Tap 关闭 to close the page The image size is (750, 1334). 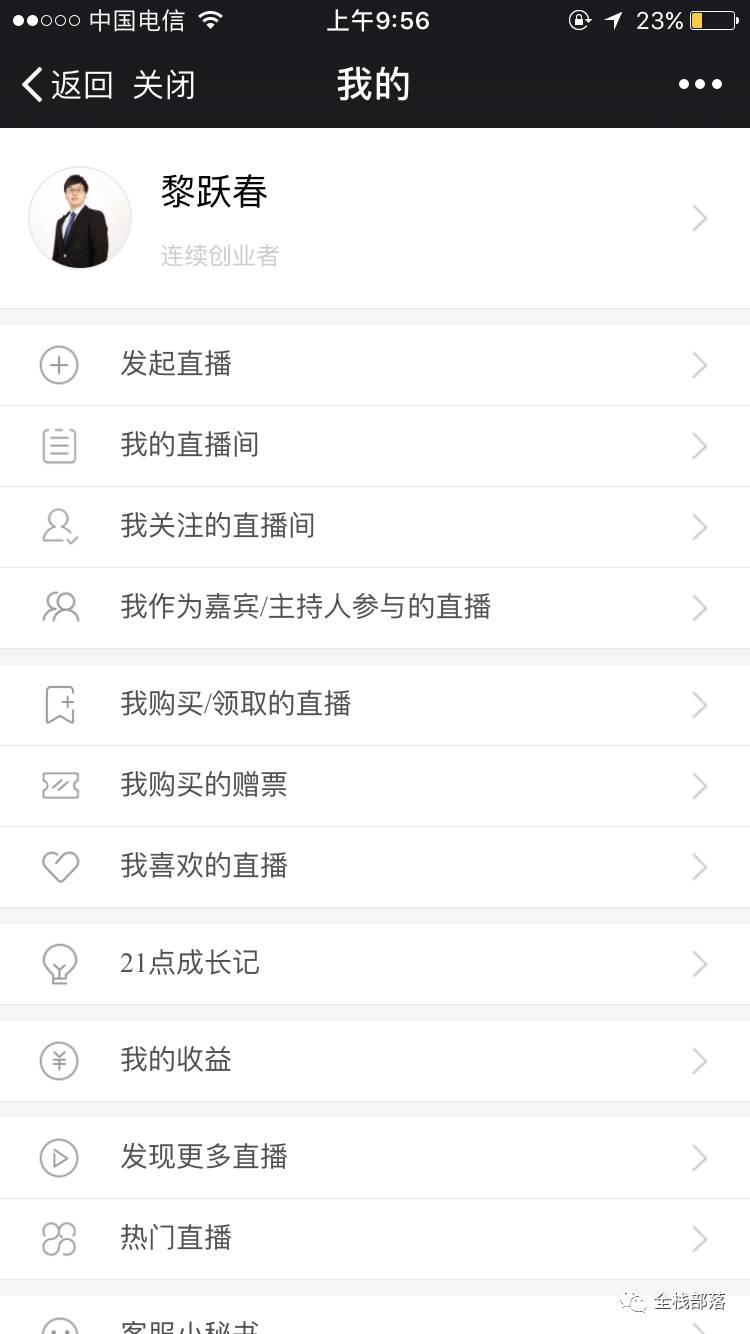(164, 86)
